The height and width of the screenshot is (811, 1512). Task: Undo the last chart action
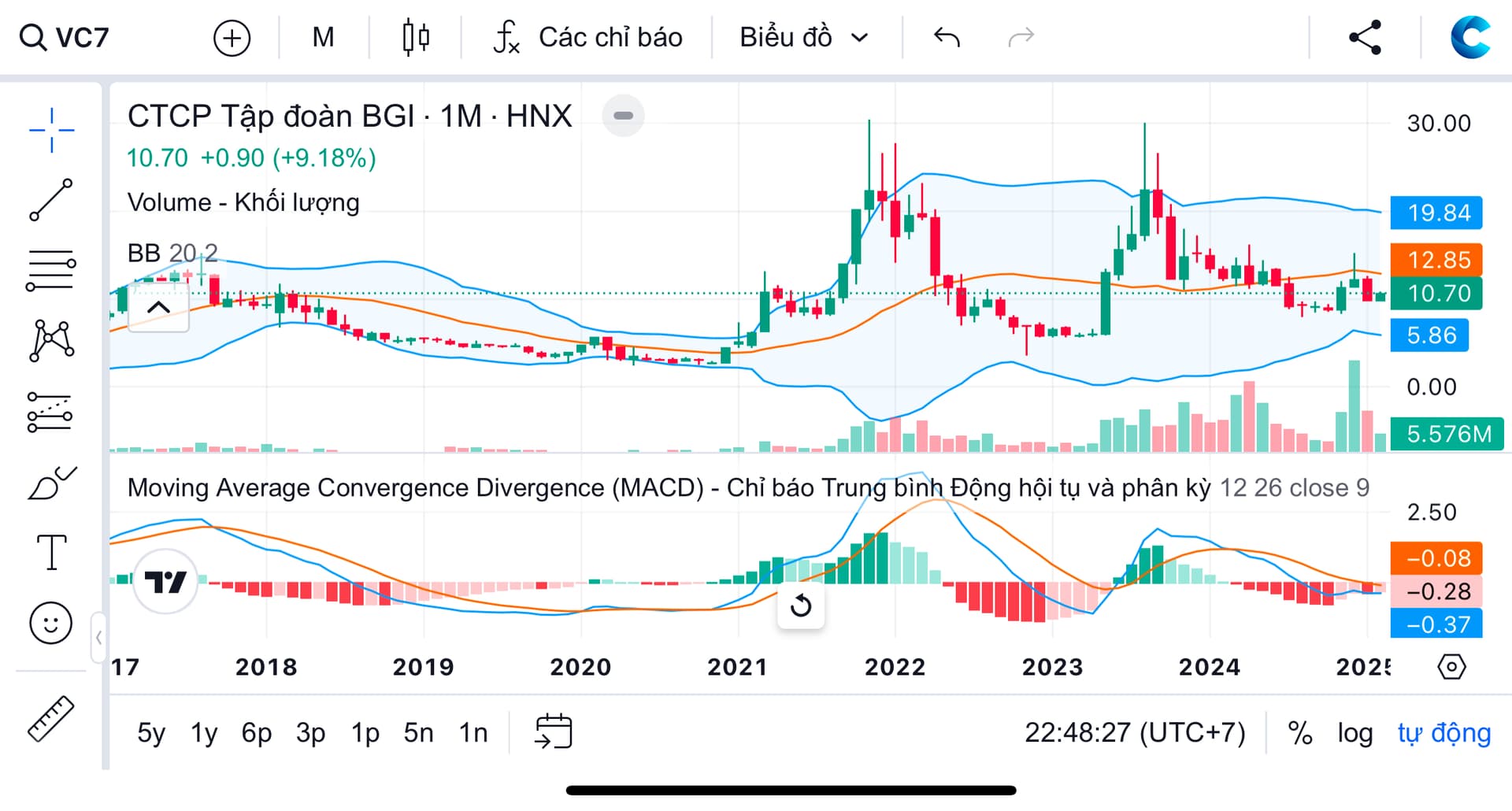pyautogui.click(x=946, y=37)
